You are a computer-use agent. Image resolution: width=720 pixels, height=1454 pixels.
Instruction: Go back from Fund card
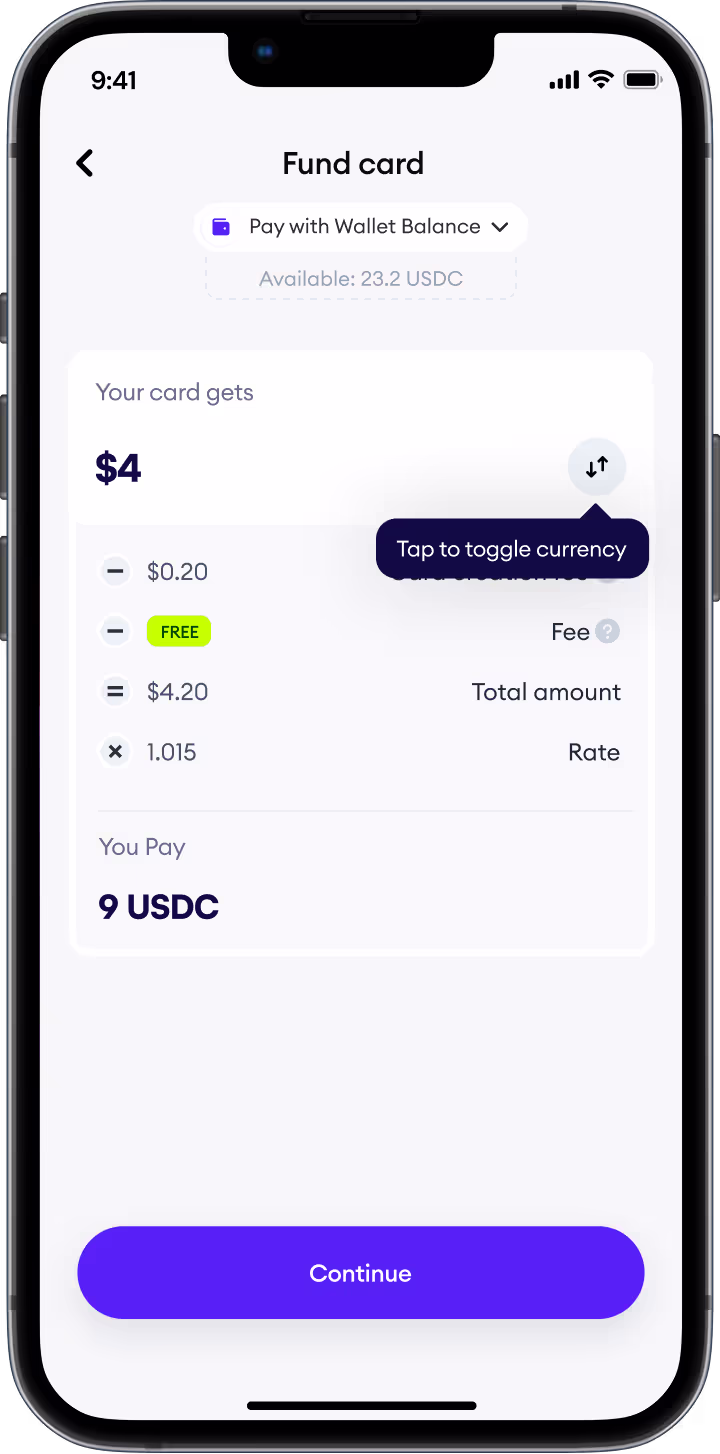click(85, 163)
